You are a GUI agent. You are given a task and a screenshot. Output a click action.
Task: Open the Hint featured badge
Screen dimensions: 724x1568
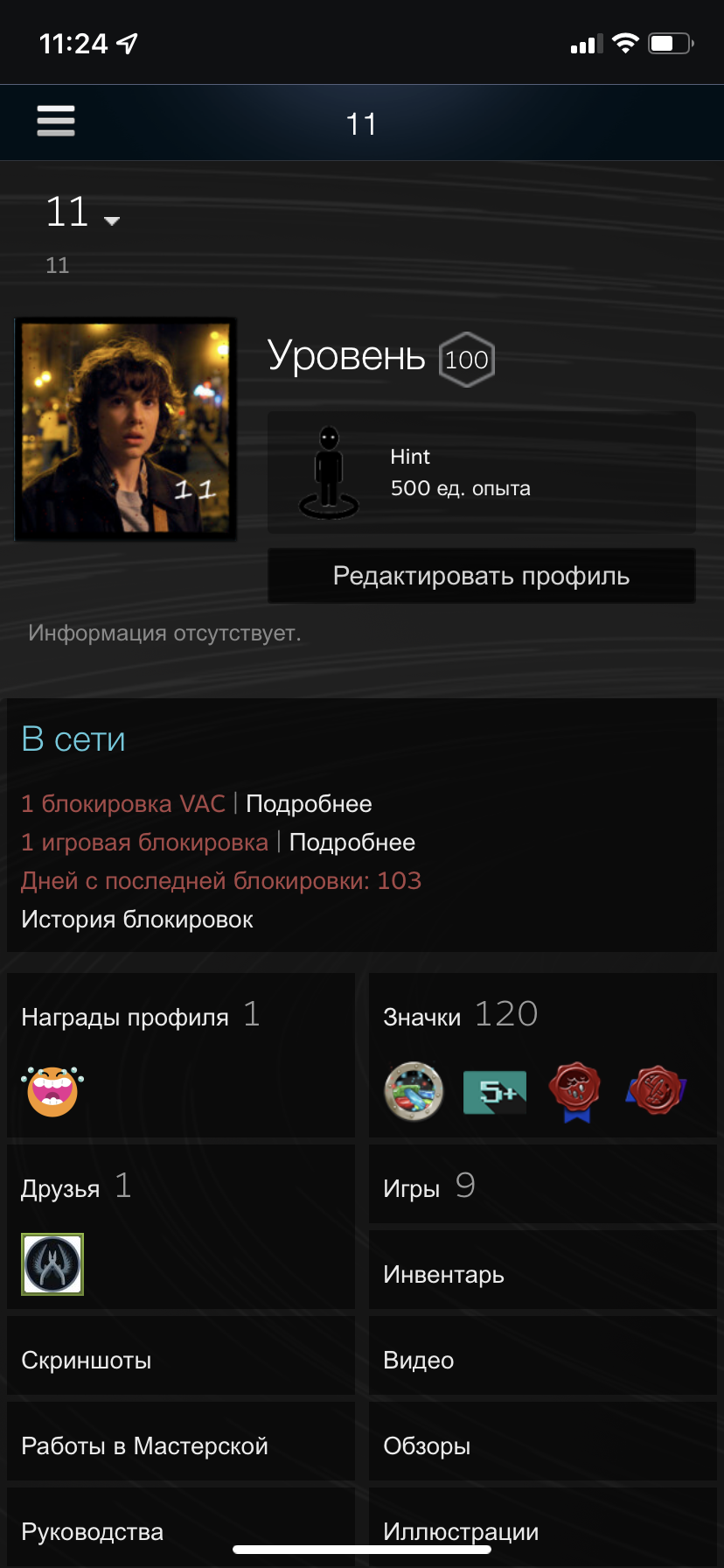pyautogui.click(x=481, y=472)
